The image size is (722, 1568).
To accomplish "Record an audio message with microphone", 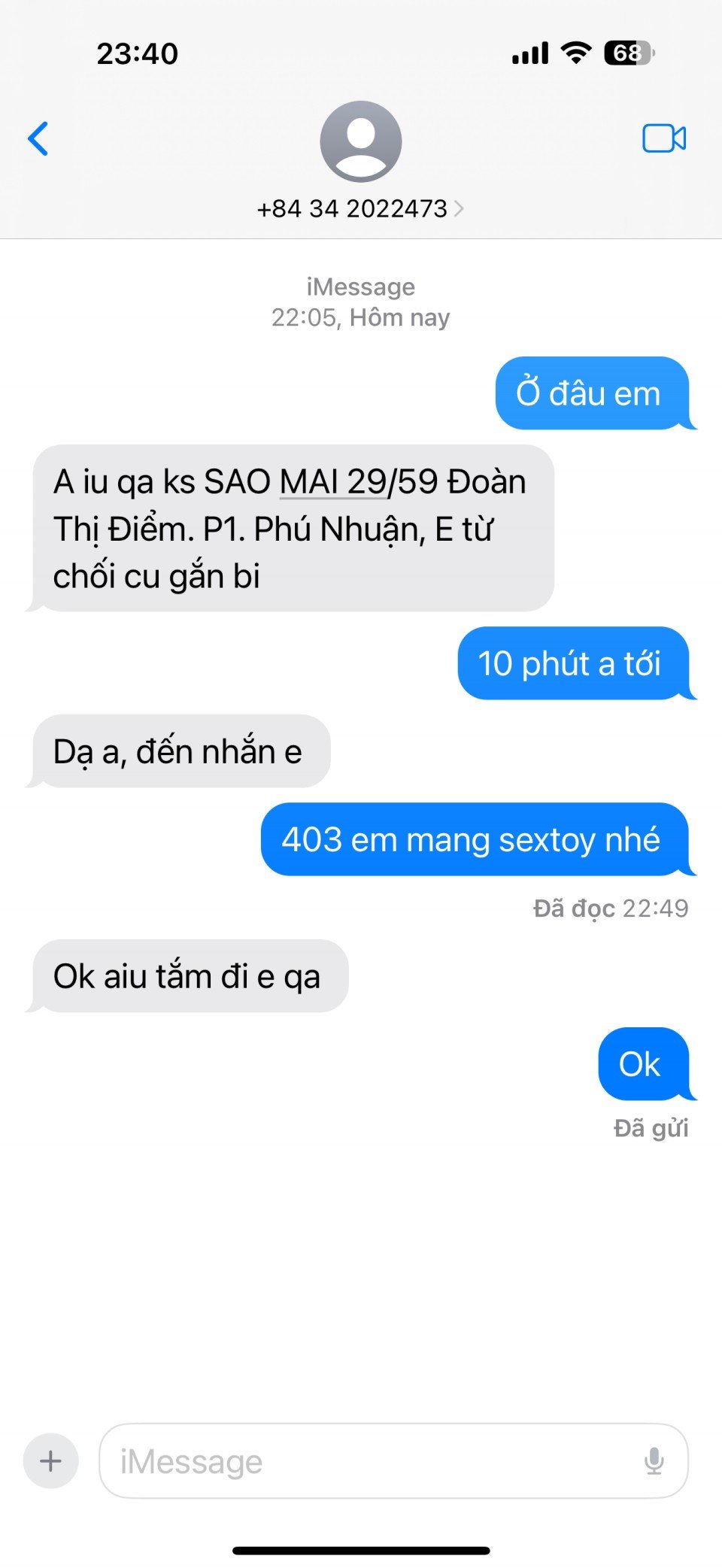I will coord(654,1461).
